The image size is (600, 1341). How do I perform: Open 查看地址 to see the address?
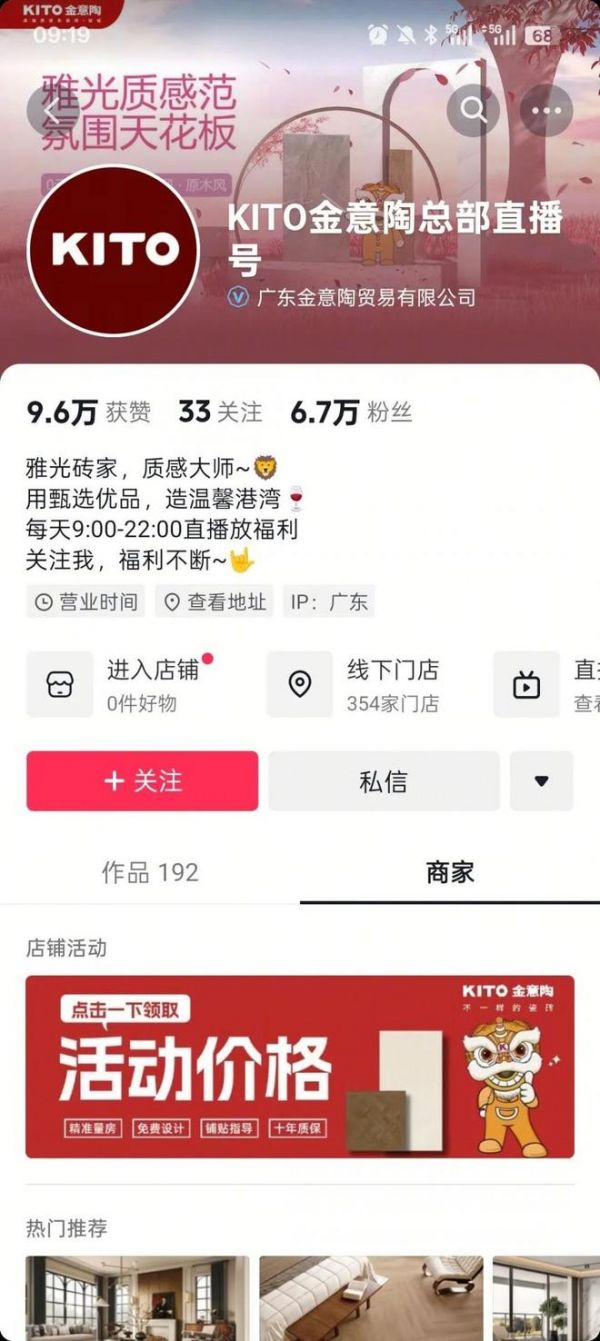214,602
